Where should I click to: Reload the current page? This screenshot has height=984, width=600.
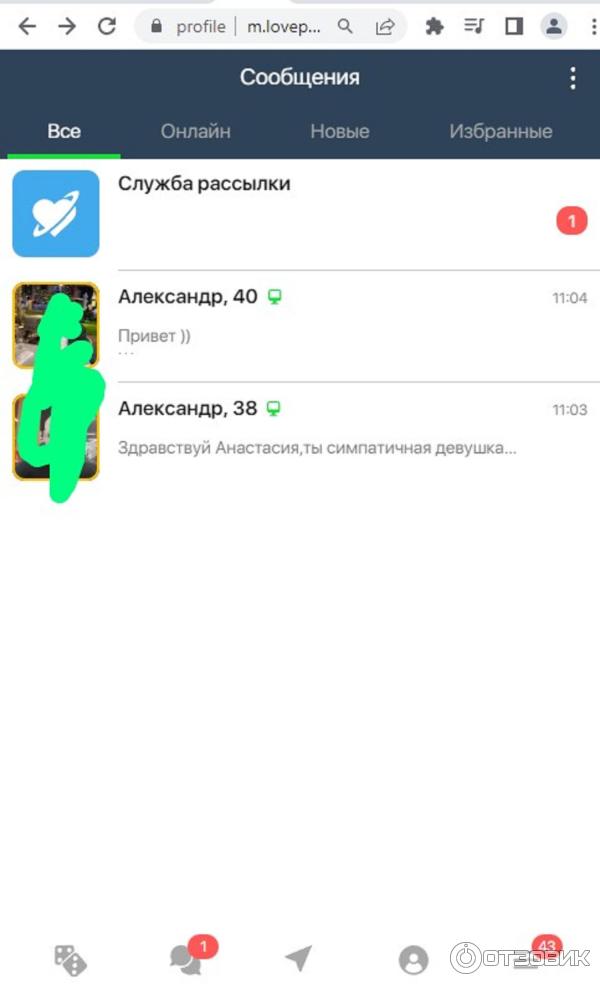pos(107,27)
